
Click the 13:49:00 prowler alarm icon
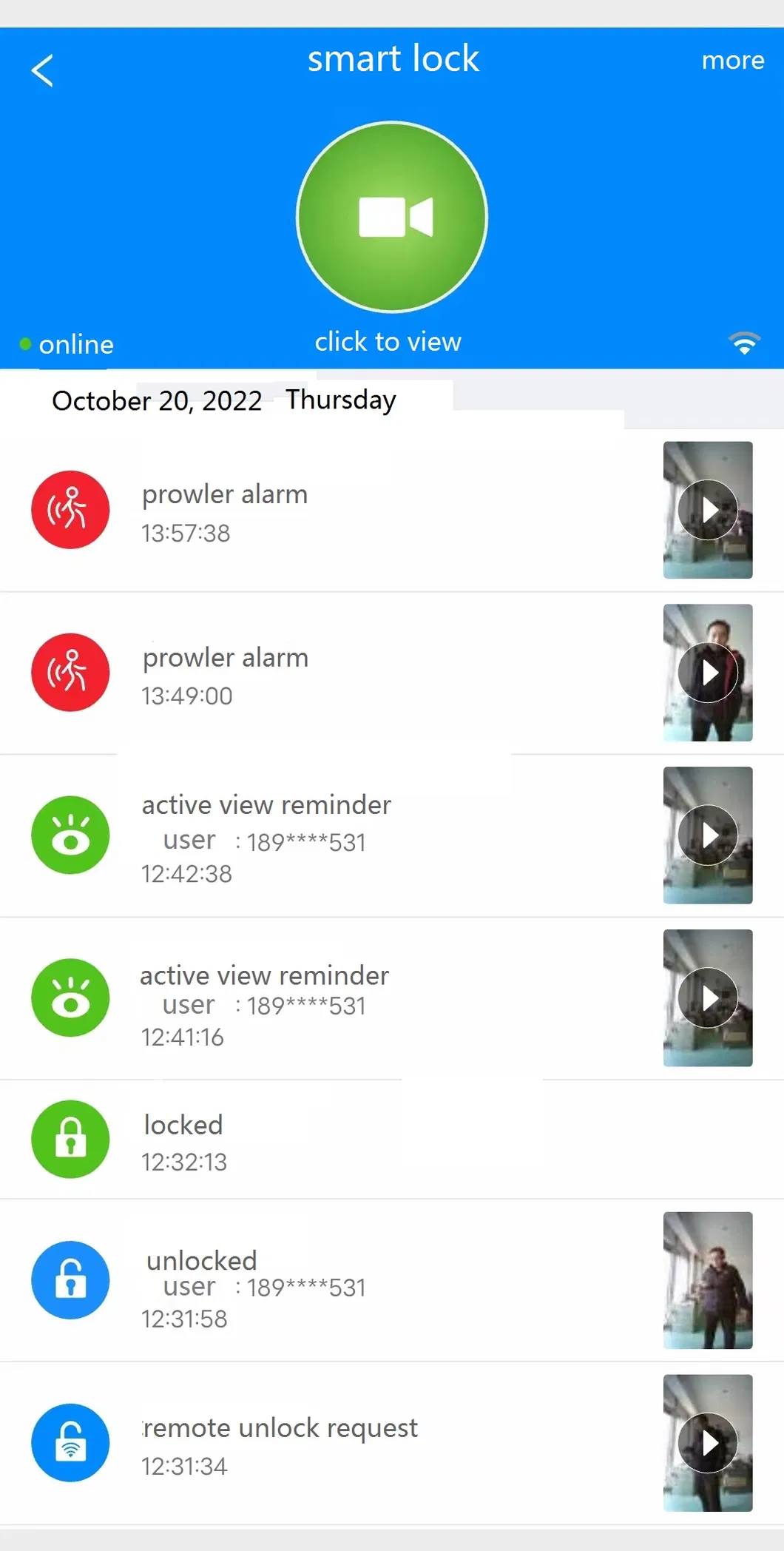70,672
